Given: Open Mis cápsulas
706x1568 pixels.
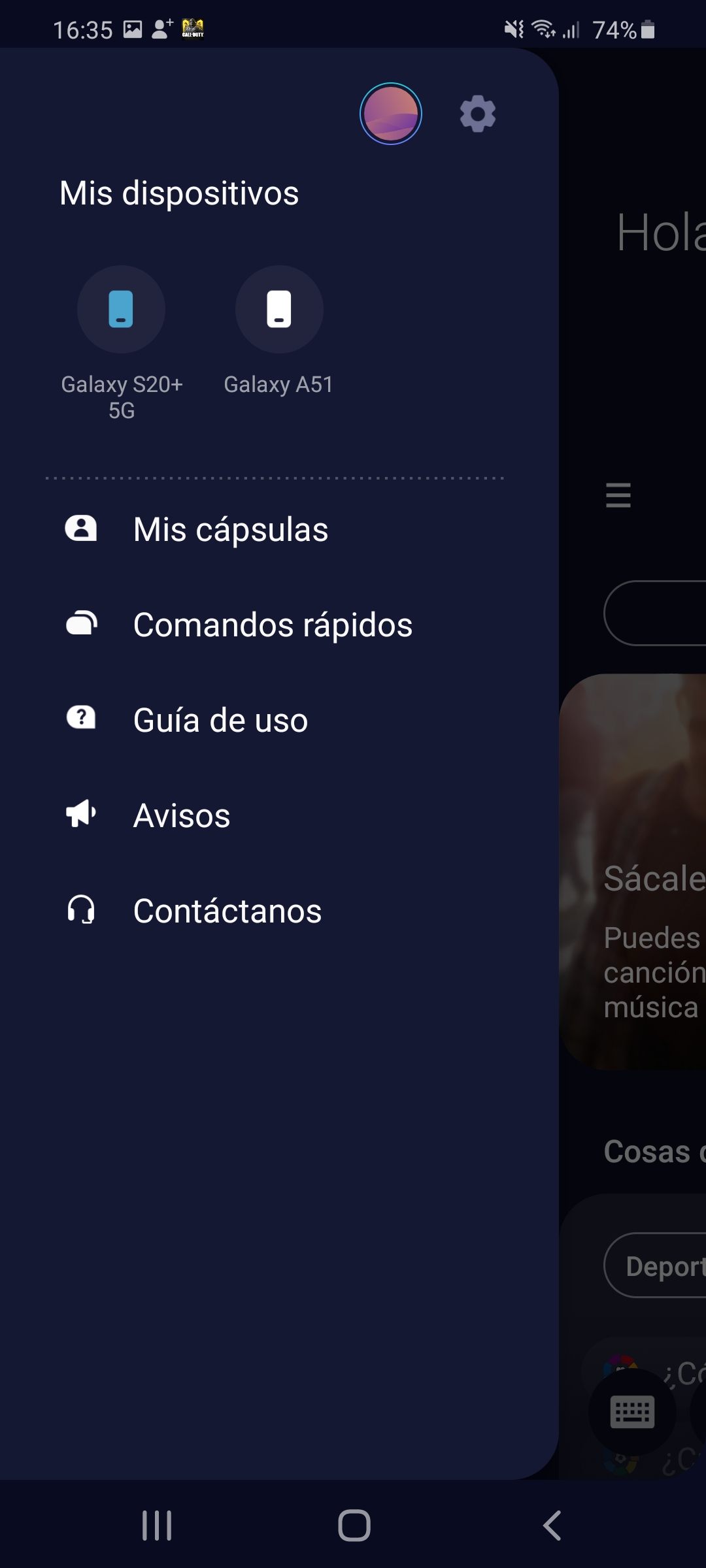Looking at the screenshot, I should [x=275, y=529].
